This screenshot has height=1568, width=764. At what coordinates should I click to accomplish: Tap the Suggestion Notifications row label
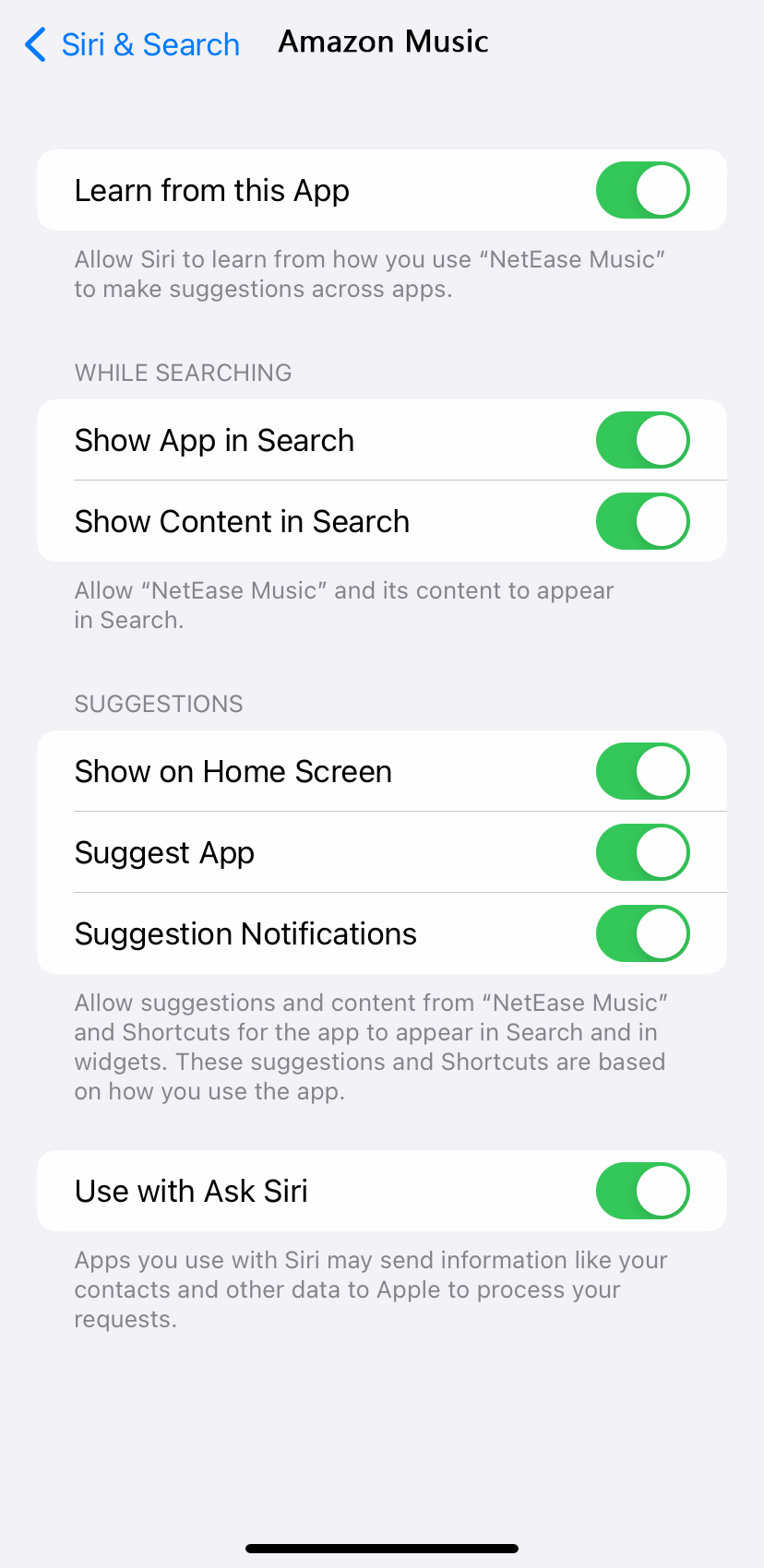(x=245, y=933)
